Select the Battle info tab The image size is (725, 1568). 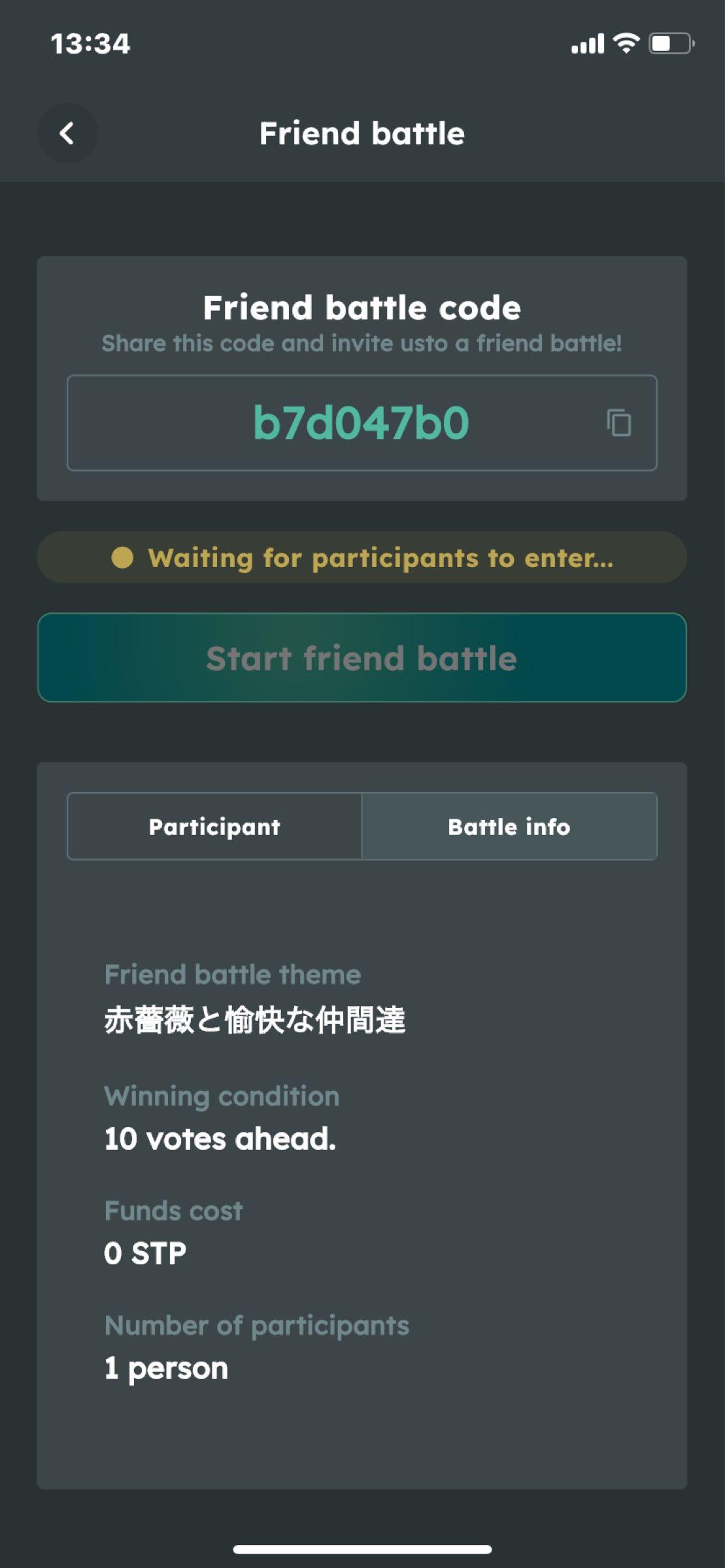(509, 826)
